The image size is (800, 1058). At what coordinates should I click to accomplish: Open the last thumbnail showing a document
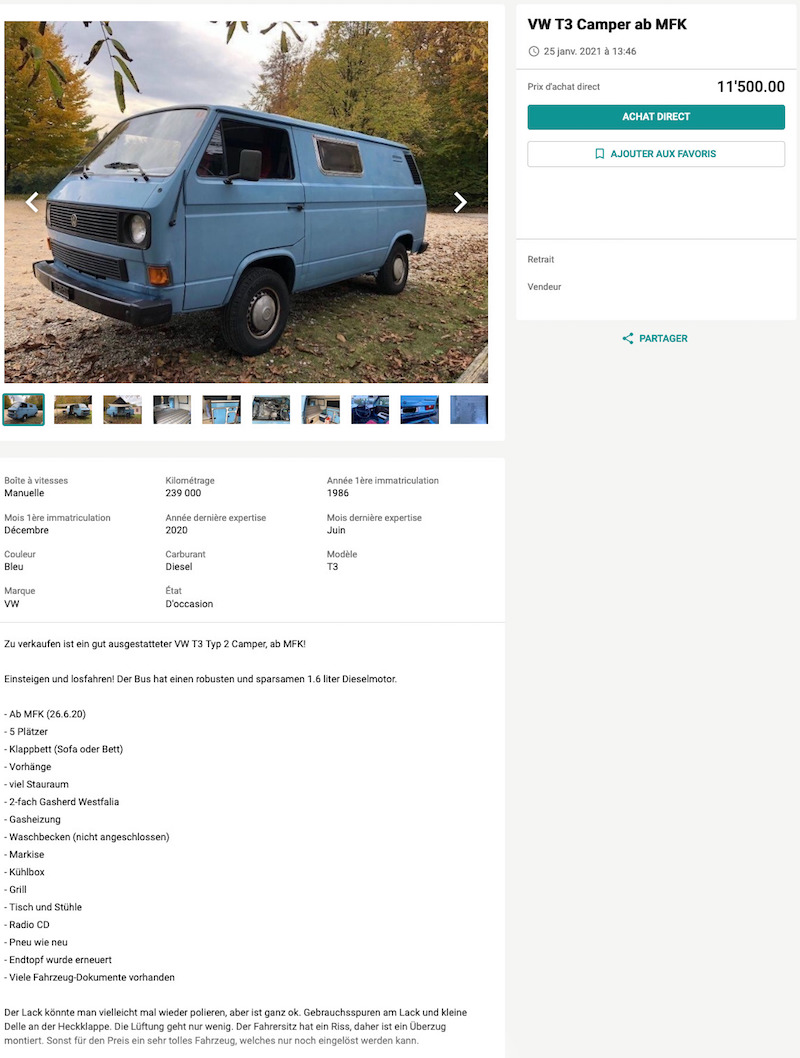[x=469, y=409]
